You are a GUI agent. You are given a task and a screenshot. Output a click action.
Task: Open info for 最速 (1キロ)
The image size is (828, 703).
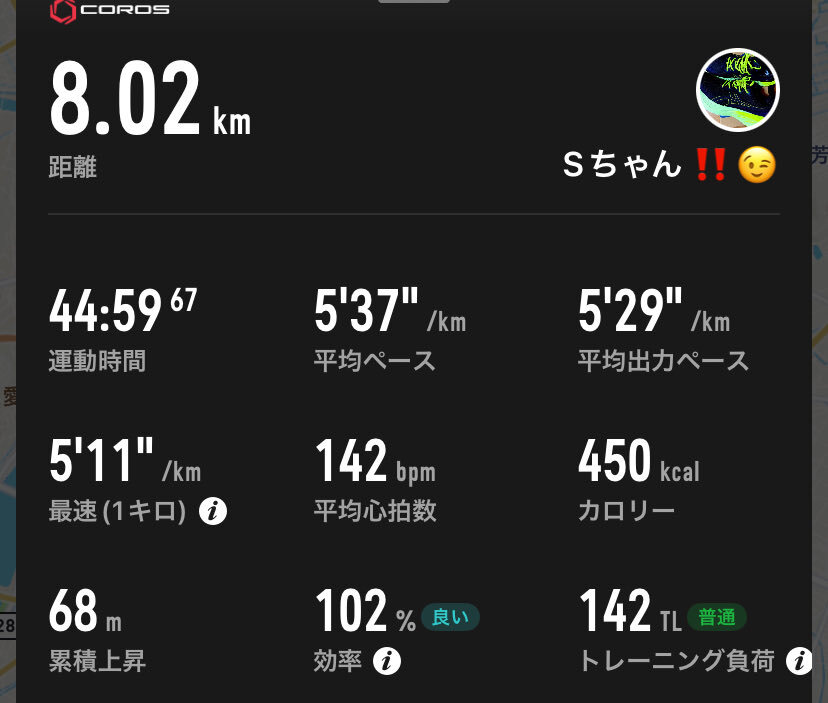click(212, 512)
